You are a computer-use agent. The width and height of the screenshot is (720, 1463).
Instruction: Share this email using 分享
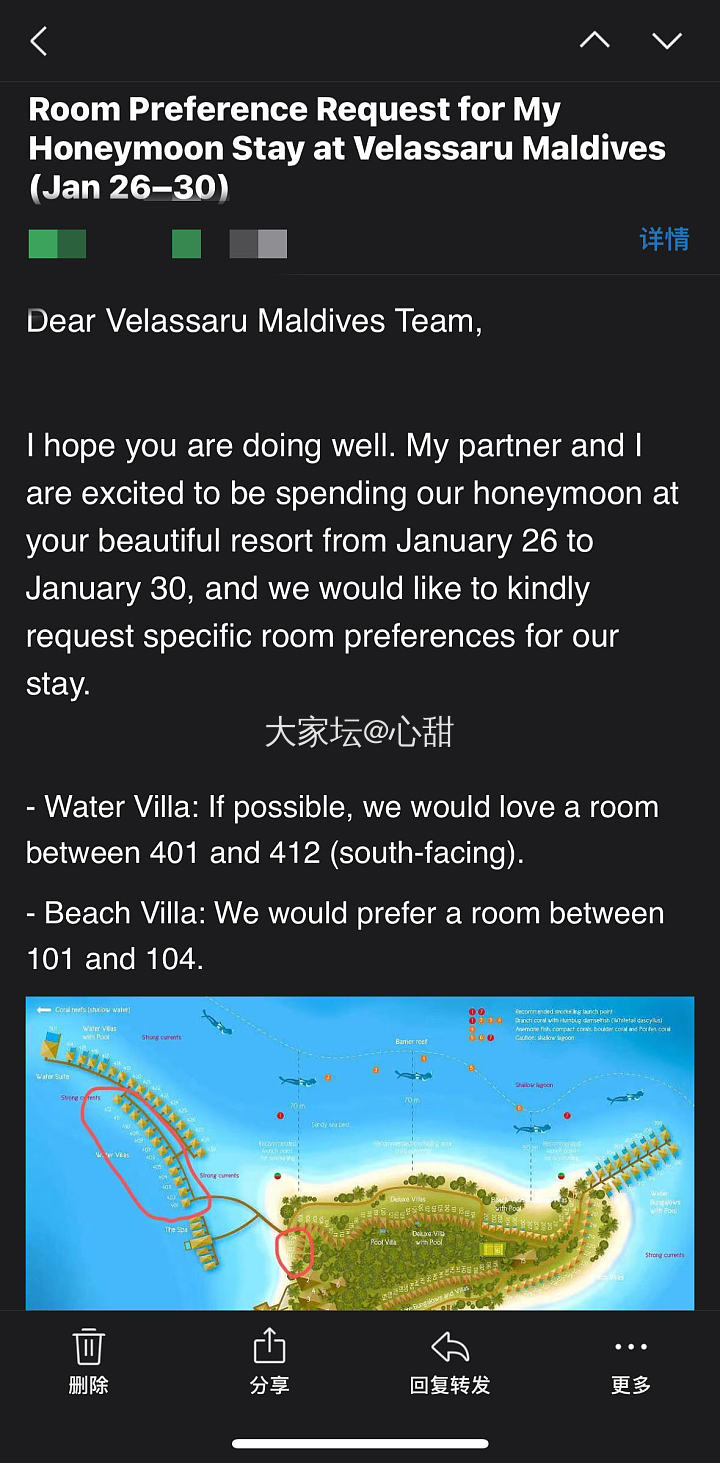click(x=269, y=1361)
